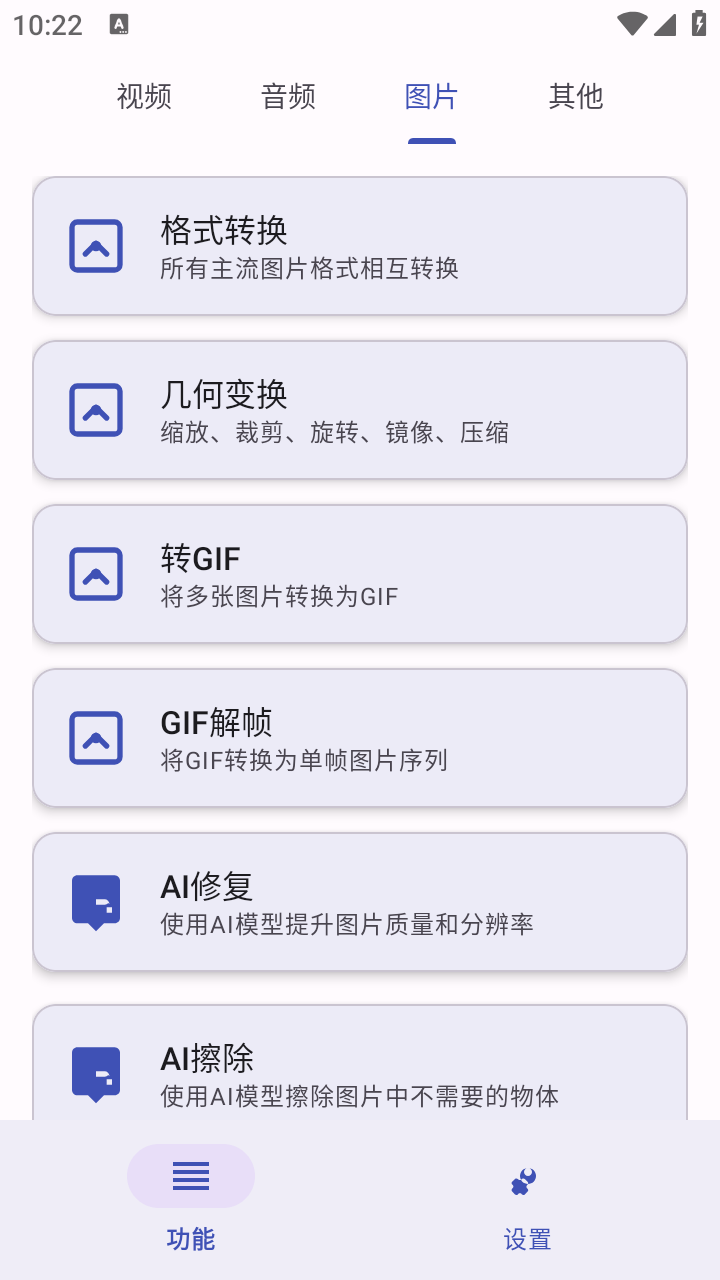The width and height of the screenshot is (720, 1280).
Task: Click the 几何变换 picture icon
Action: click(95, 409)
